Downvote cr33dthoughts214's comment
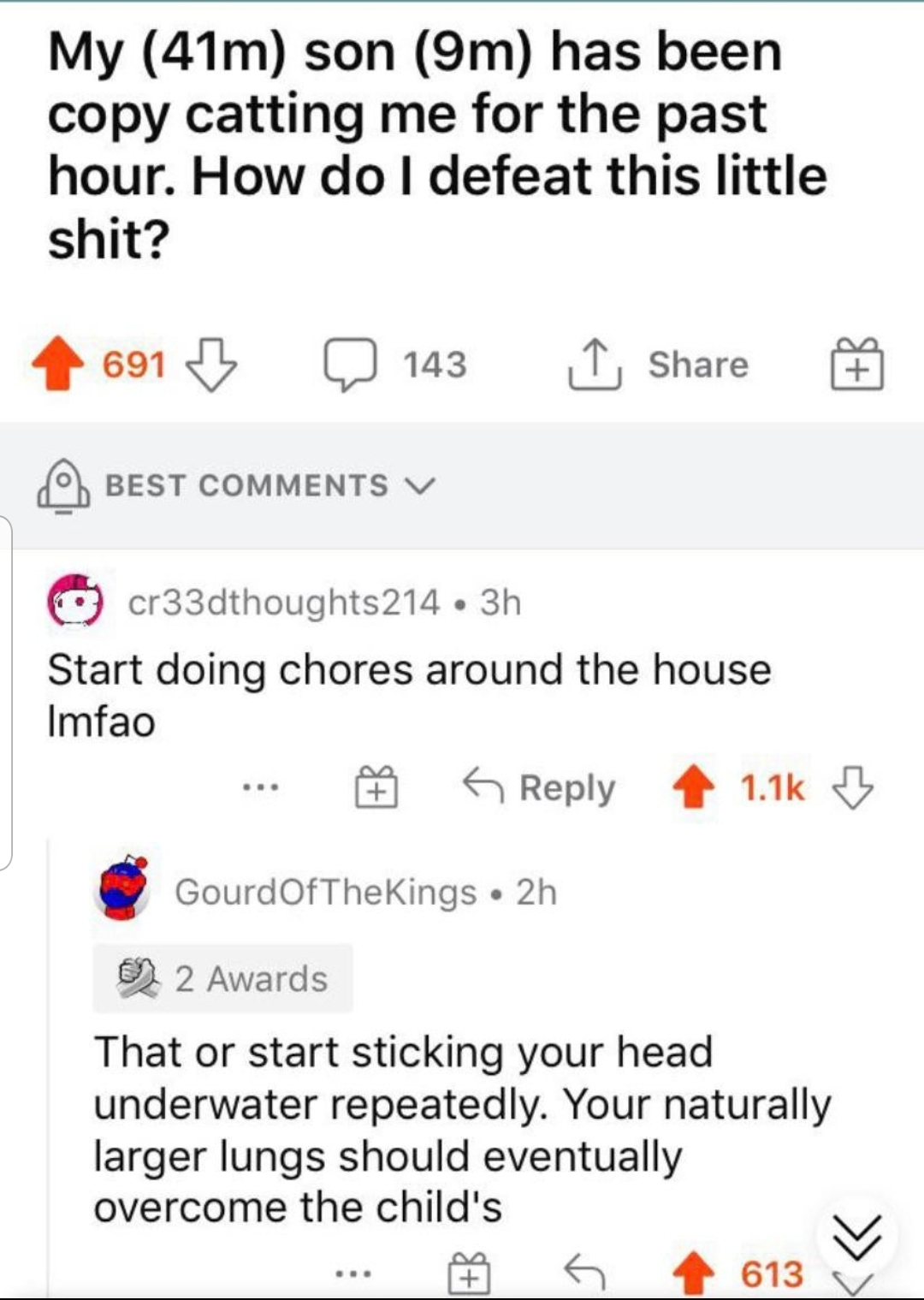Viewport: 924px width, 1300px height. [853, 787]
